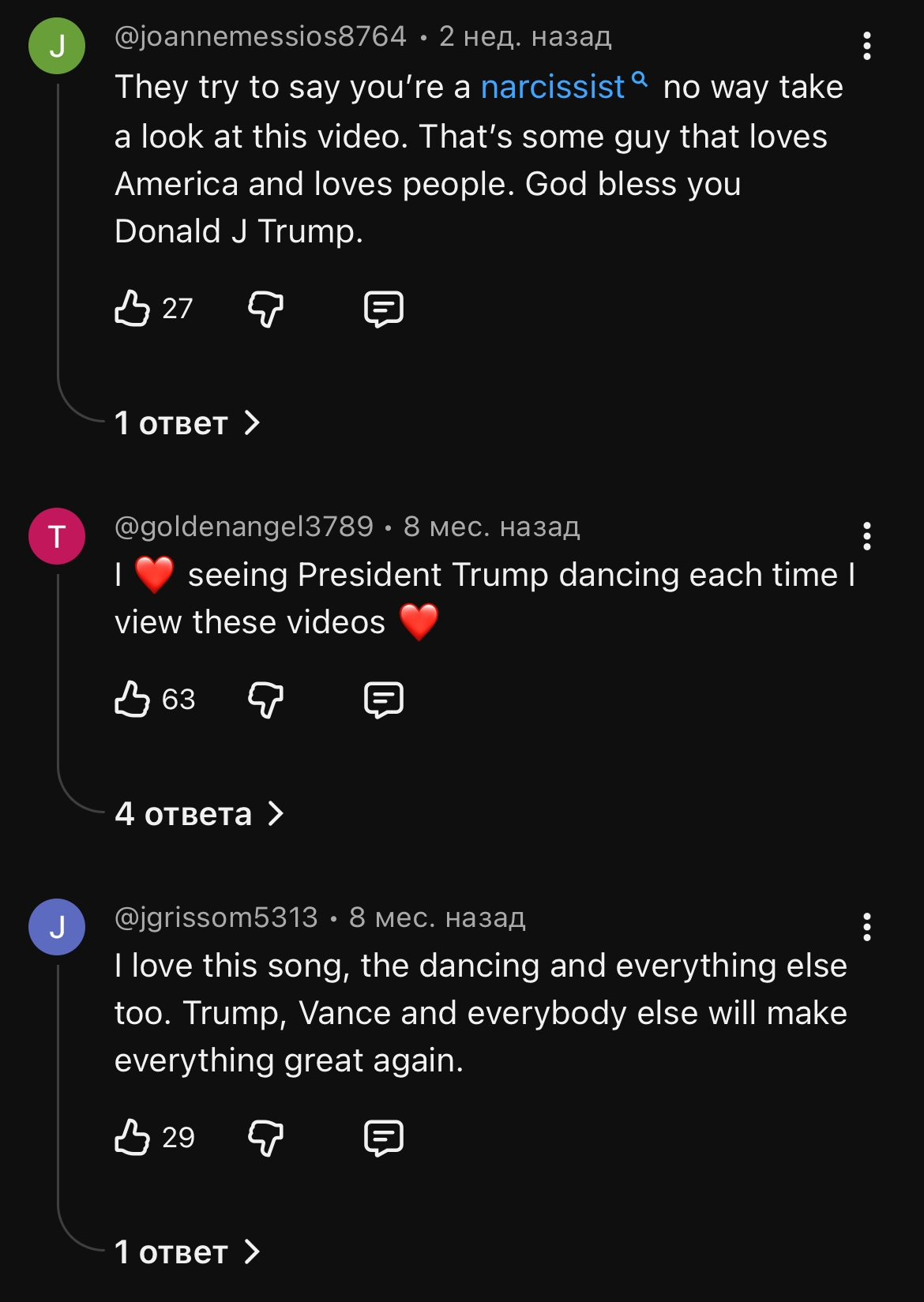
Task: Reply to @jgrissom5313's comment
Action: coord(383,1137)
